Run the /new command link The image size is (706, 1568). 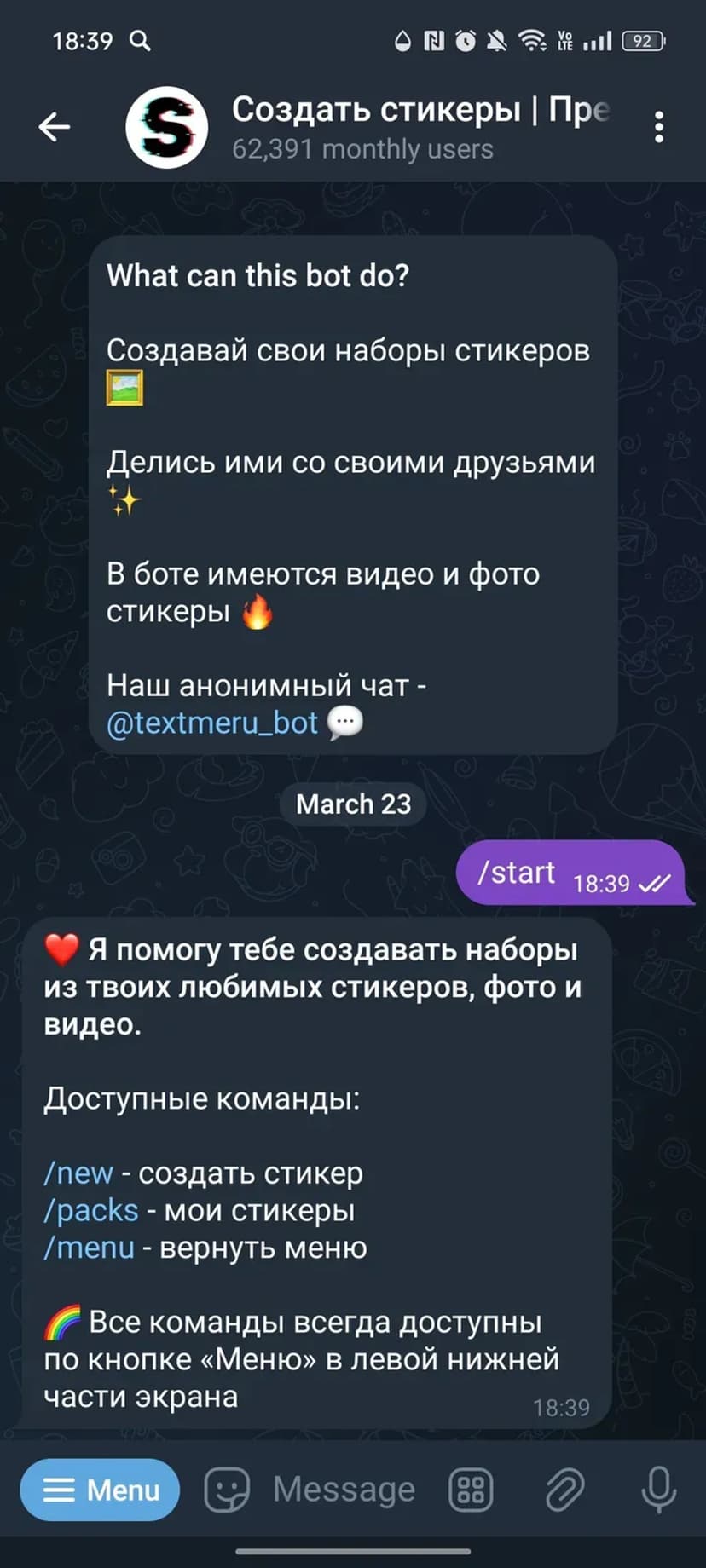(x=79, y=1173)
